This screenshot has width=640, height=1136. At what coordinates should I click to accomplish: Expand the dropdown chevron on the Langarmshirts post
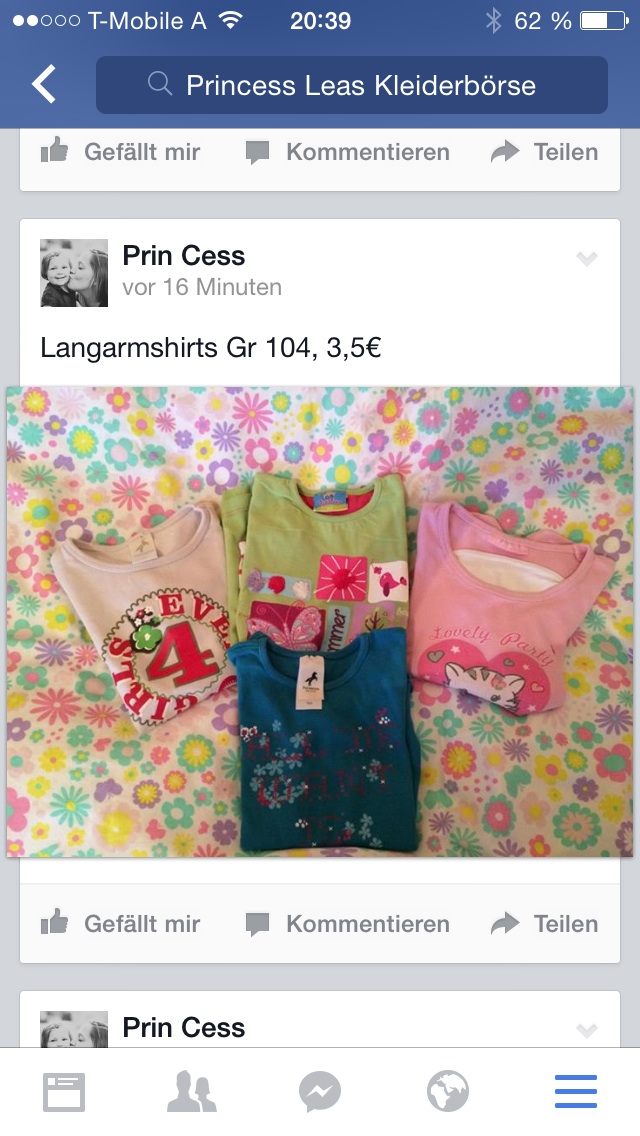(586, 259)
